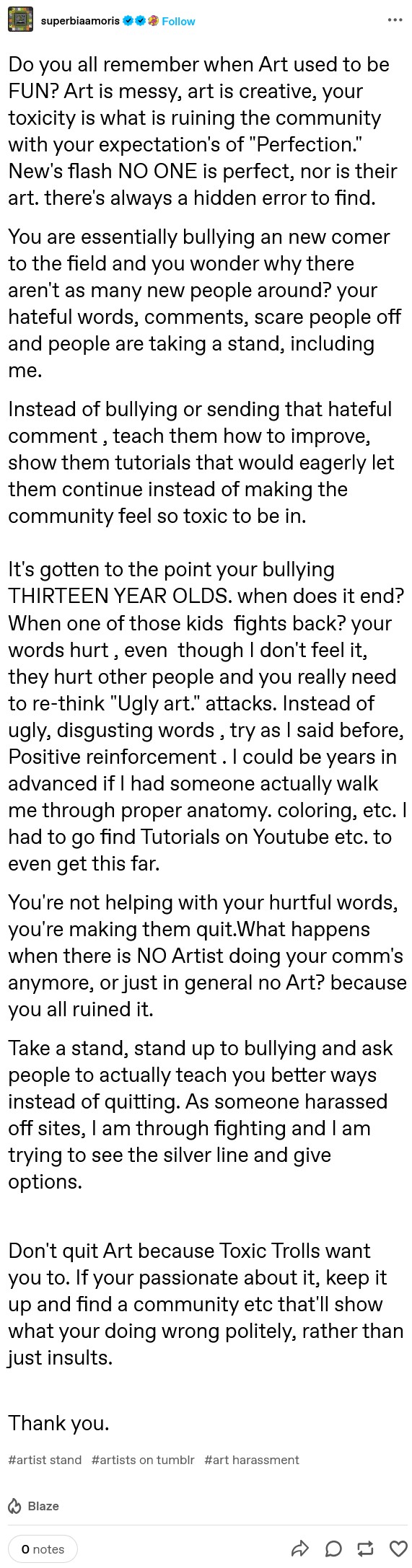Open superbiaamoris's blog from the username
This screenshot has width=412, height=1568.
tap(80, 21)
